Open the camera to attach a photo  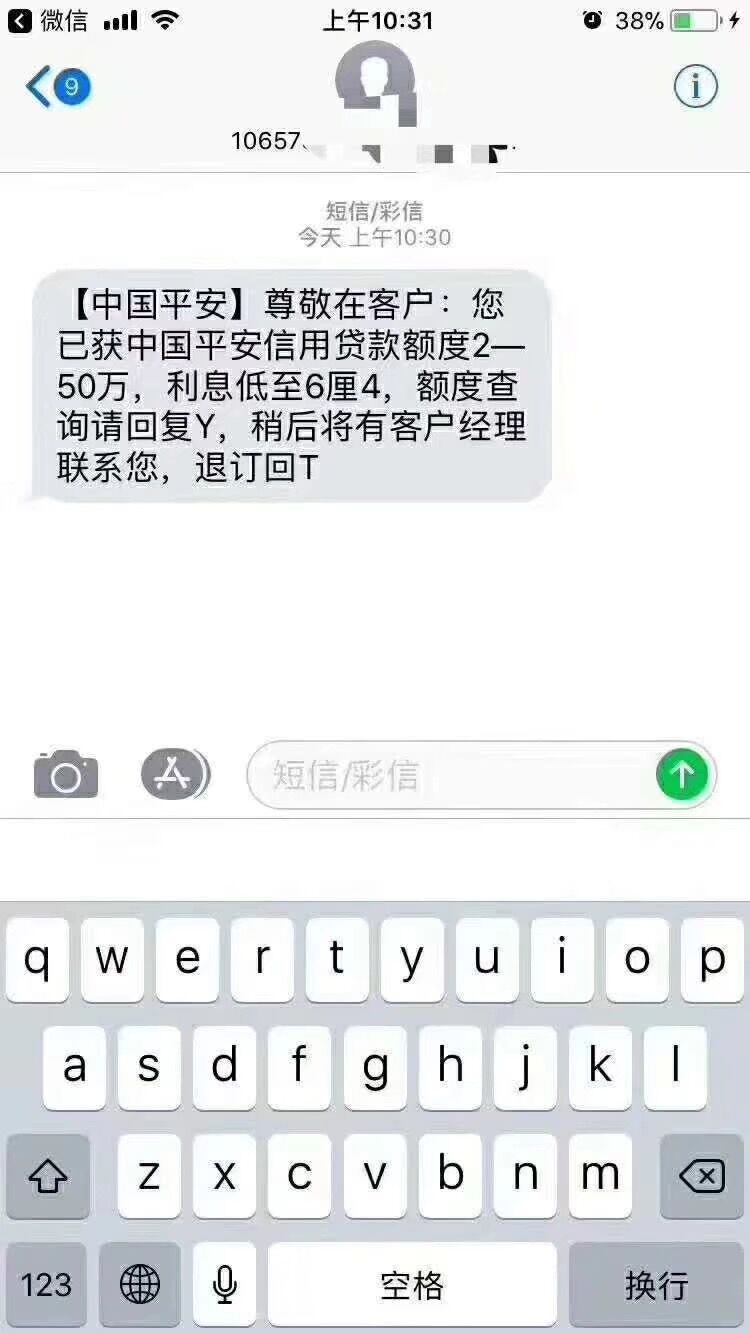[66, 775]
